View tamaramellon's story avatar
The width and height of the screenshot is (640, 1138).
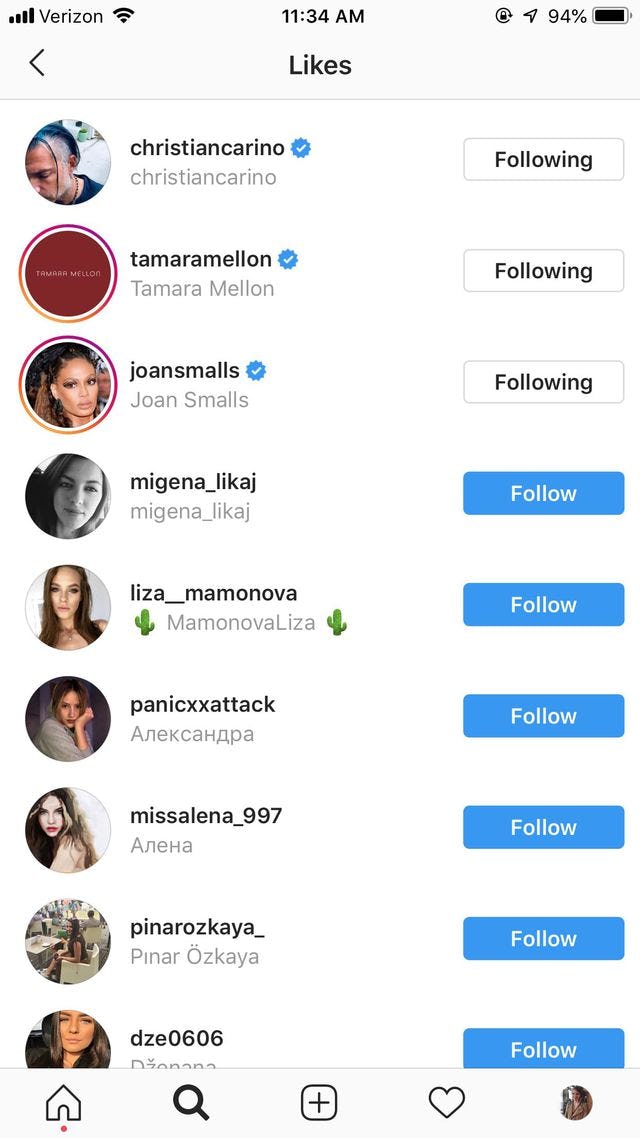68,273
